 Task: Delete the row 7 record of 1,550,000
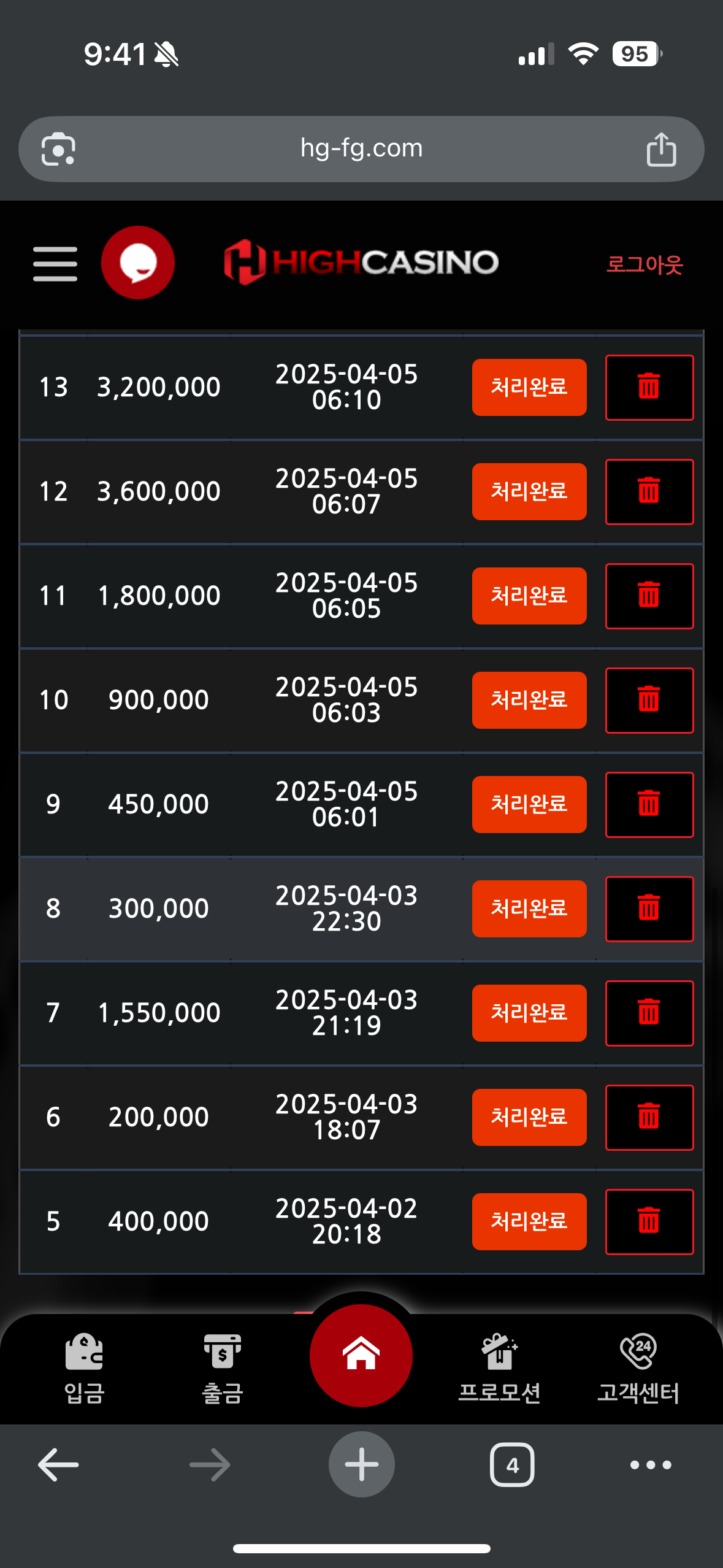[x=649, y=1013]
